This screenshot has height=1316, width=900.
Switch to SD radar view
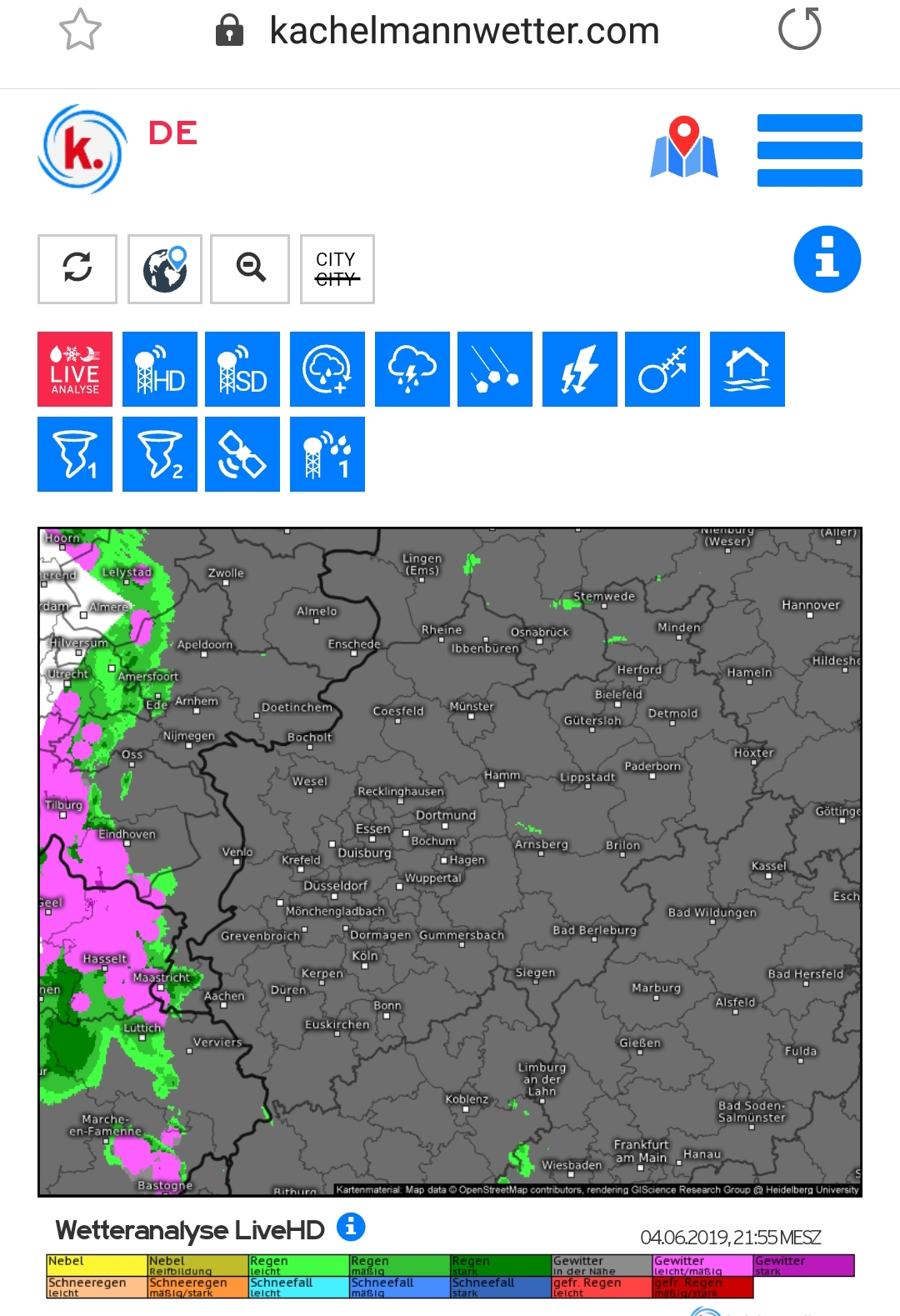point(242,369)
